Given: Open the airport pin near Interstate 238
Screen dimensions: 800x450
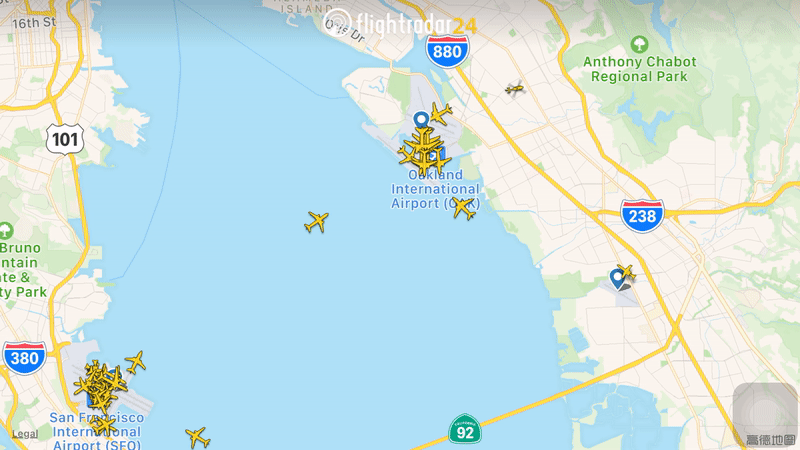Looking at the screenshot, I should tap(617, 278).
